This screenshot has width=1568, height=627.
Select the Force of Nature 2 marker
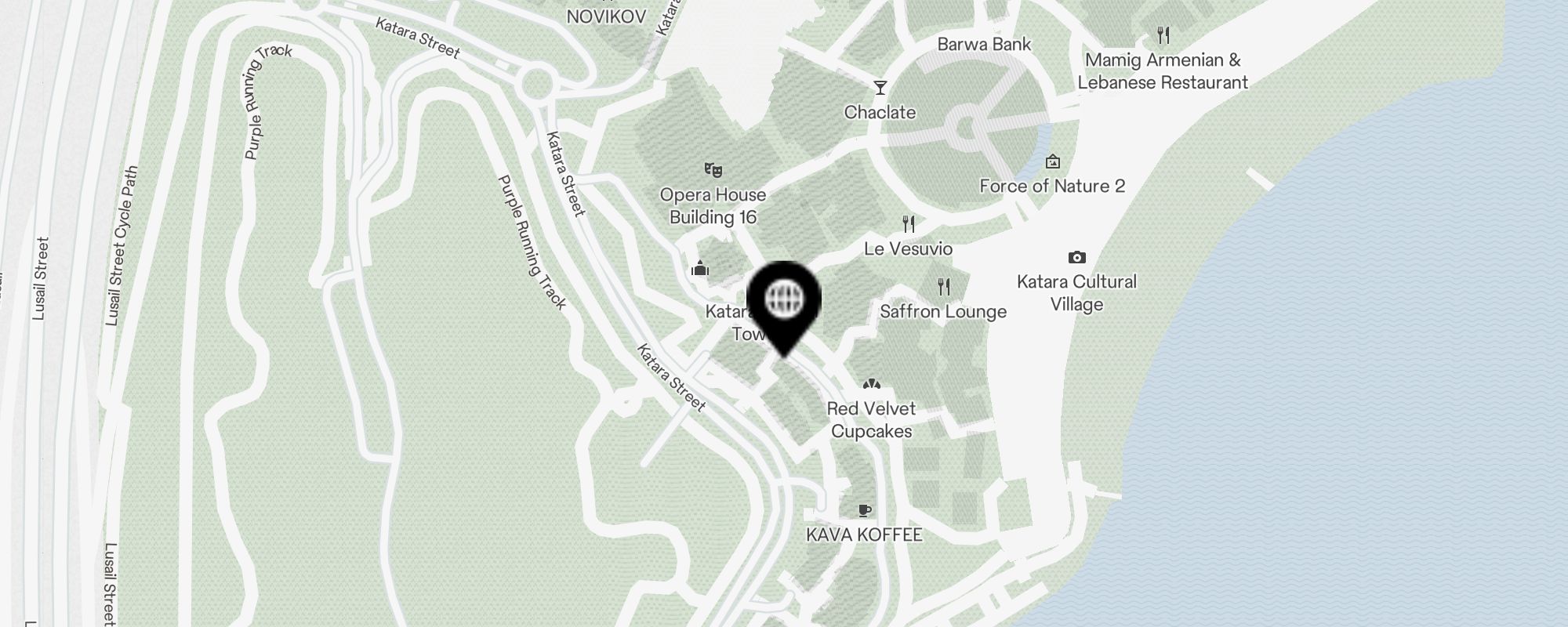pyautogui.click(x=1052, y=162)
